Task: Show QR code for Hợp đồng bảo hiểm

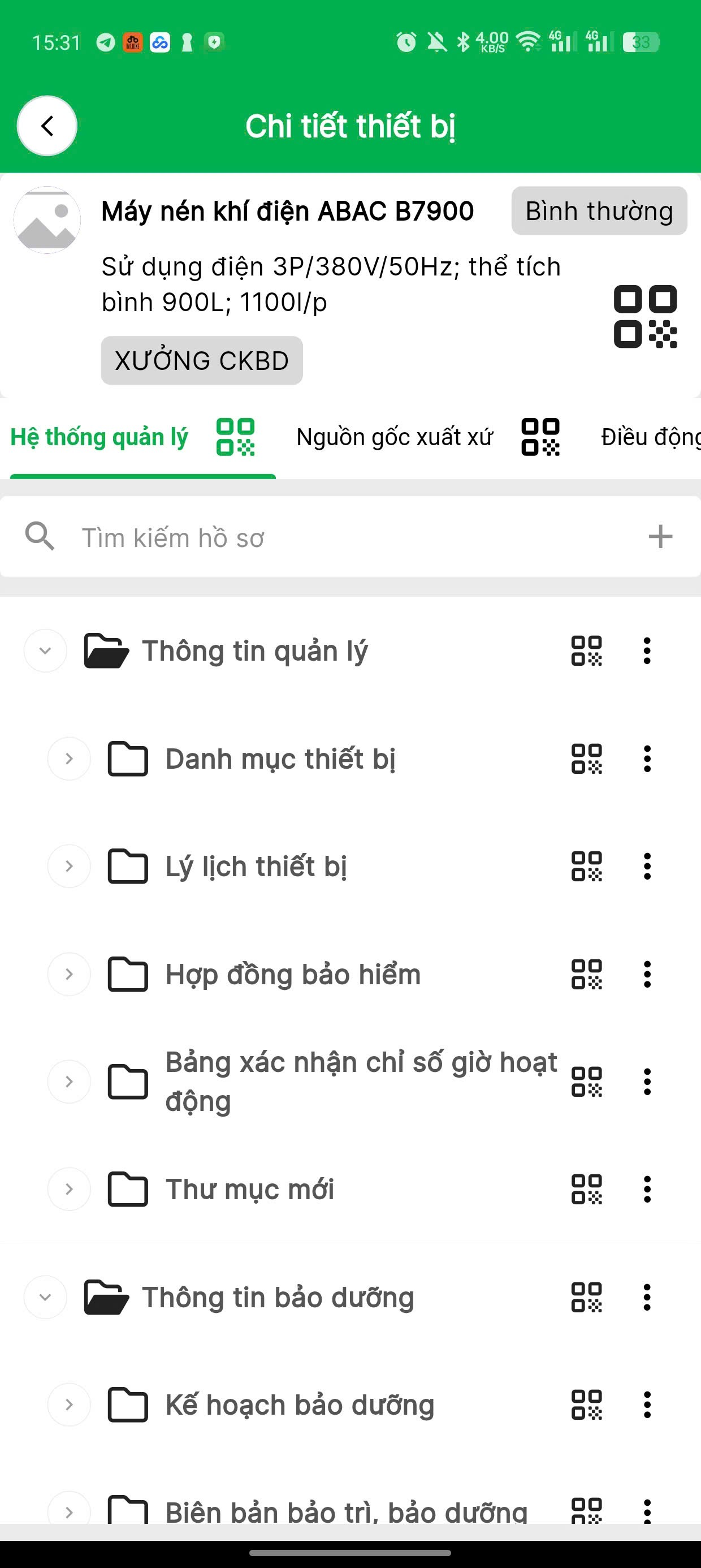Action: click(x=587, y=974)
